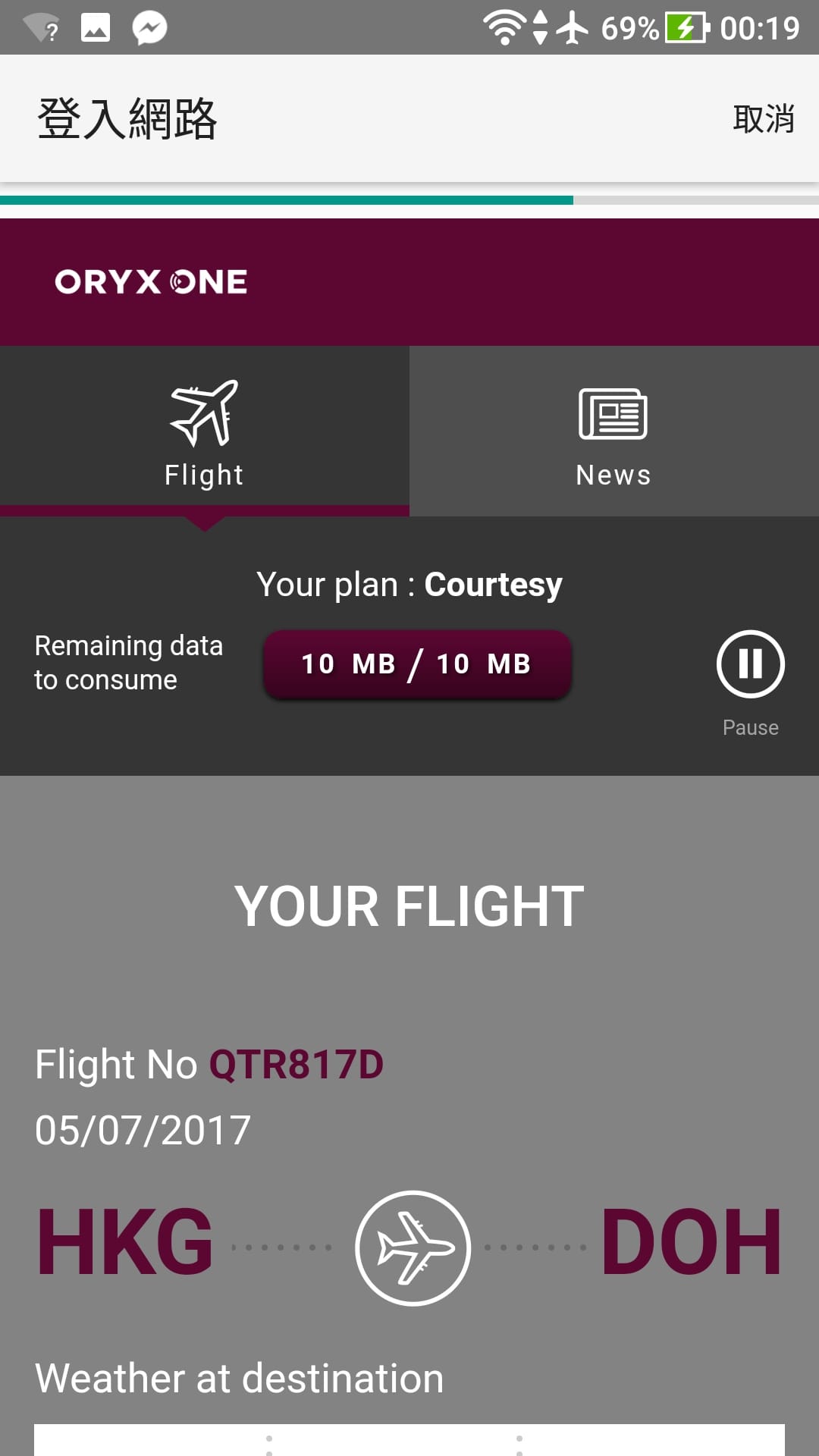
Task: Click the News newspaper icon
Action: pyautogui.click(x=613, y=417)
